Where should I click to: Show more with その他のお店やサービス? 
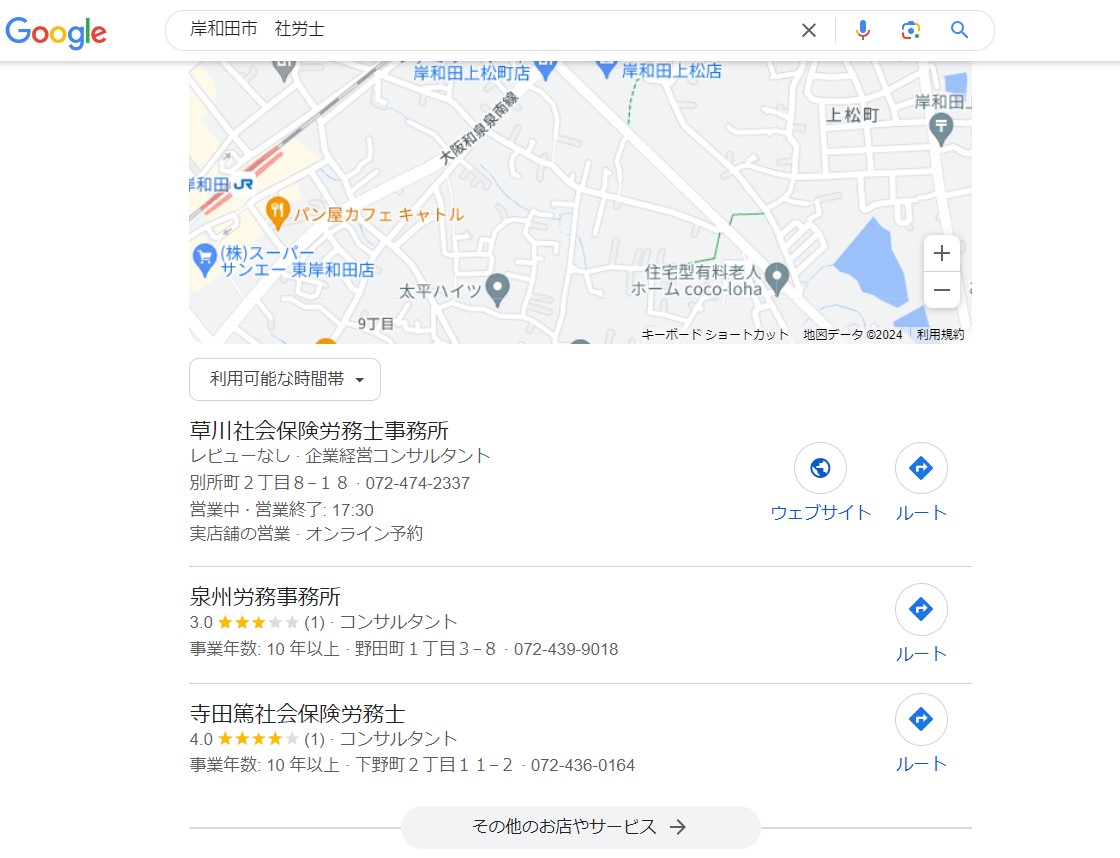[580, 827]
